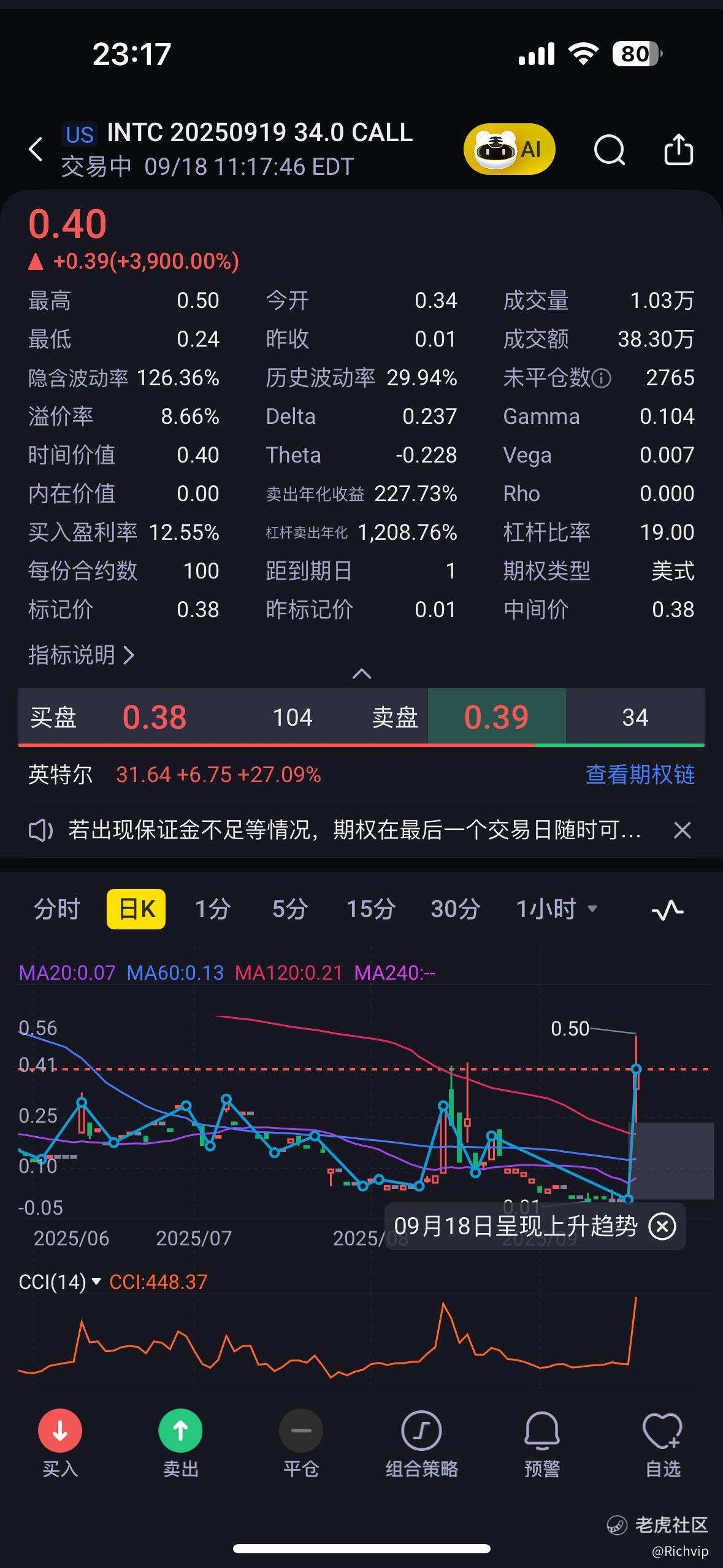Switch chart to 15分 interval
723x1568 pixels.
(370, 909)
